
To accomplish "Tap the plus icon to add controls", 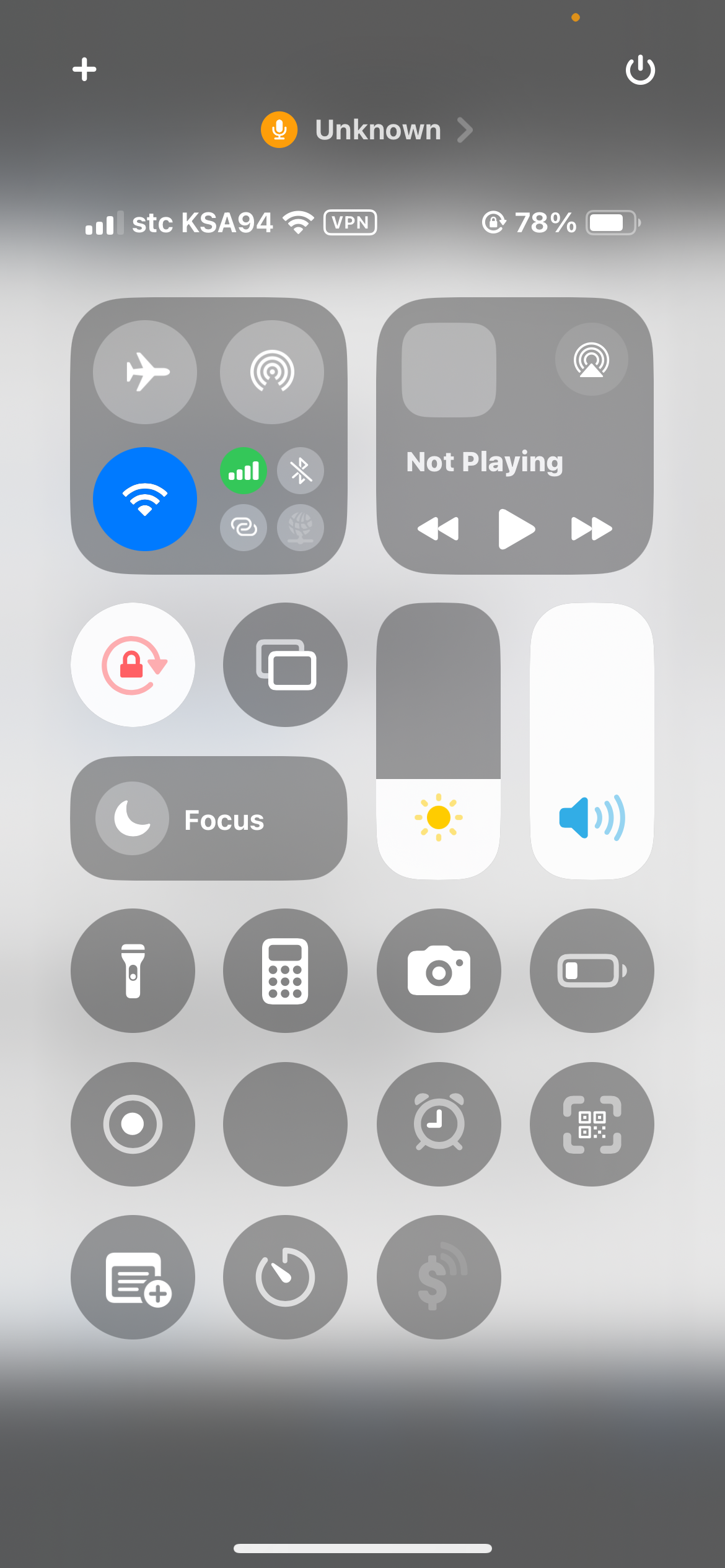I will click(x=84, y=69).
